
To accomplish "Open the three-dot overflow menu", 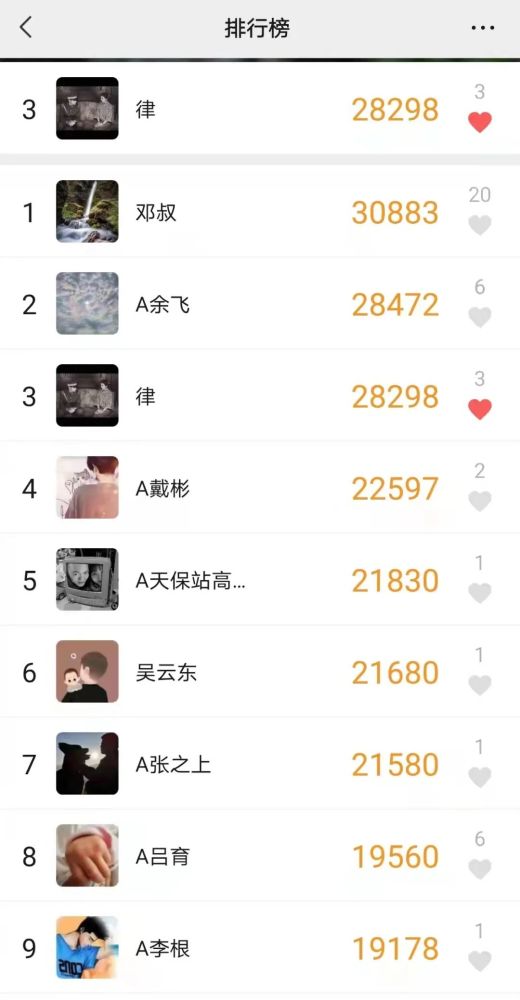I will (482, 27).
